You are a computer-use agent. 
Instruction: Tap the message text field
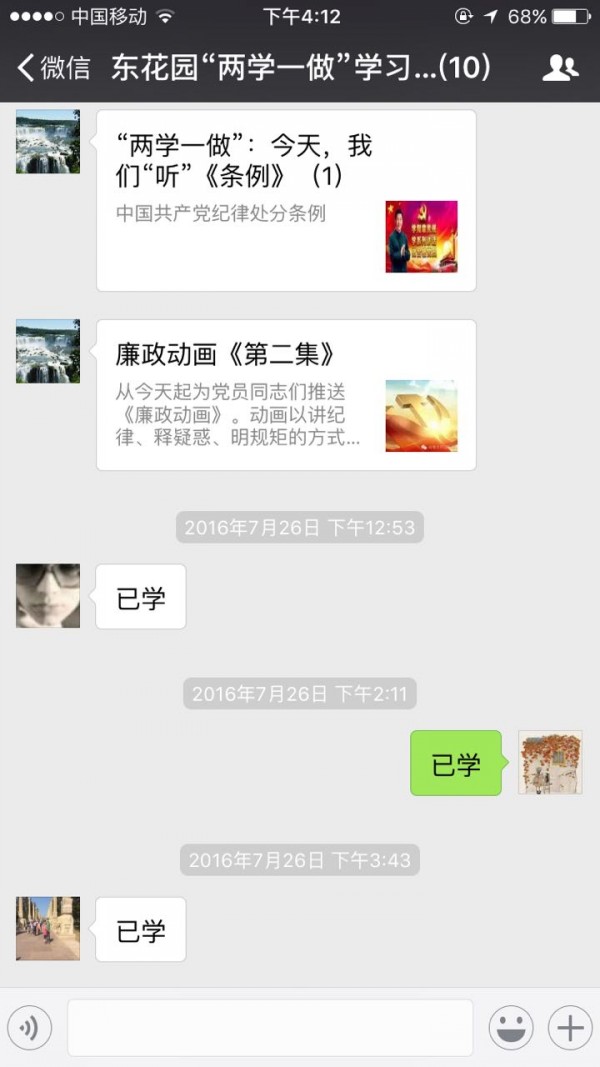click(x=270, y=1027)
